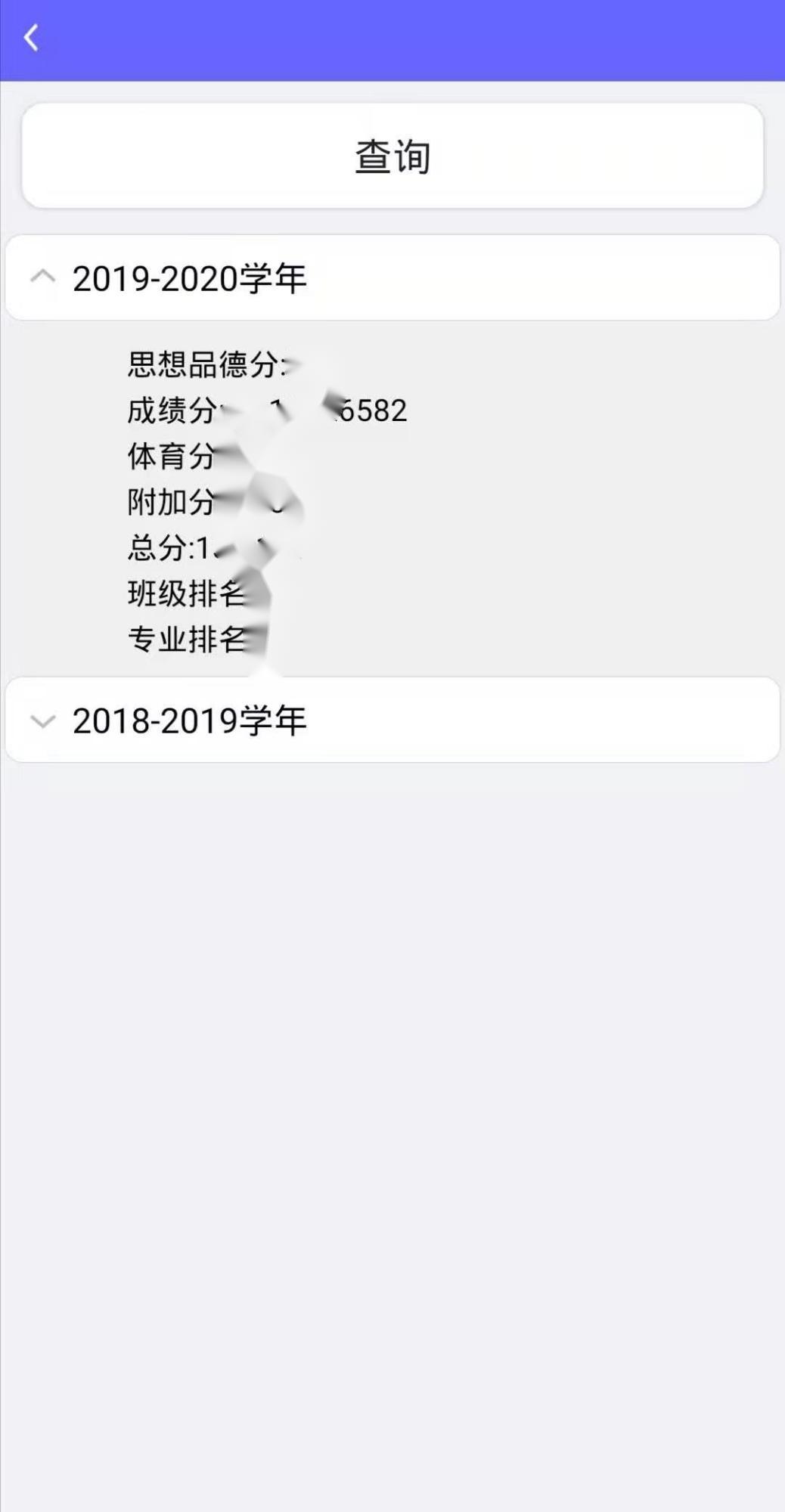Click the collapse arrow for 2019-2020 results

[x=43, y=276]
